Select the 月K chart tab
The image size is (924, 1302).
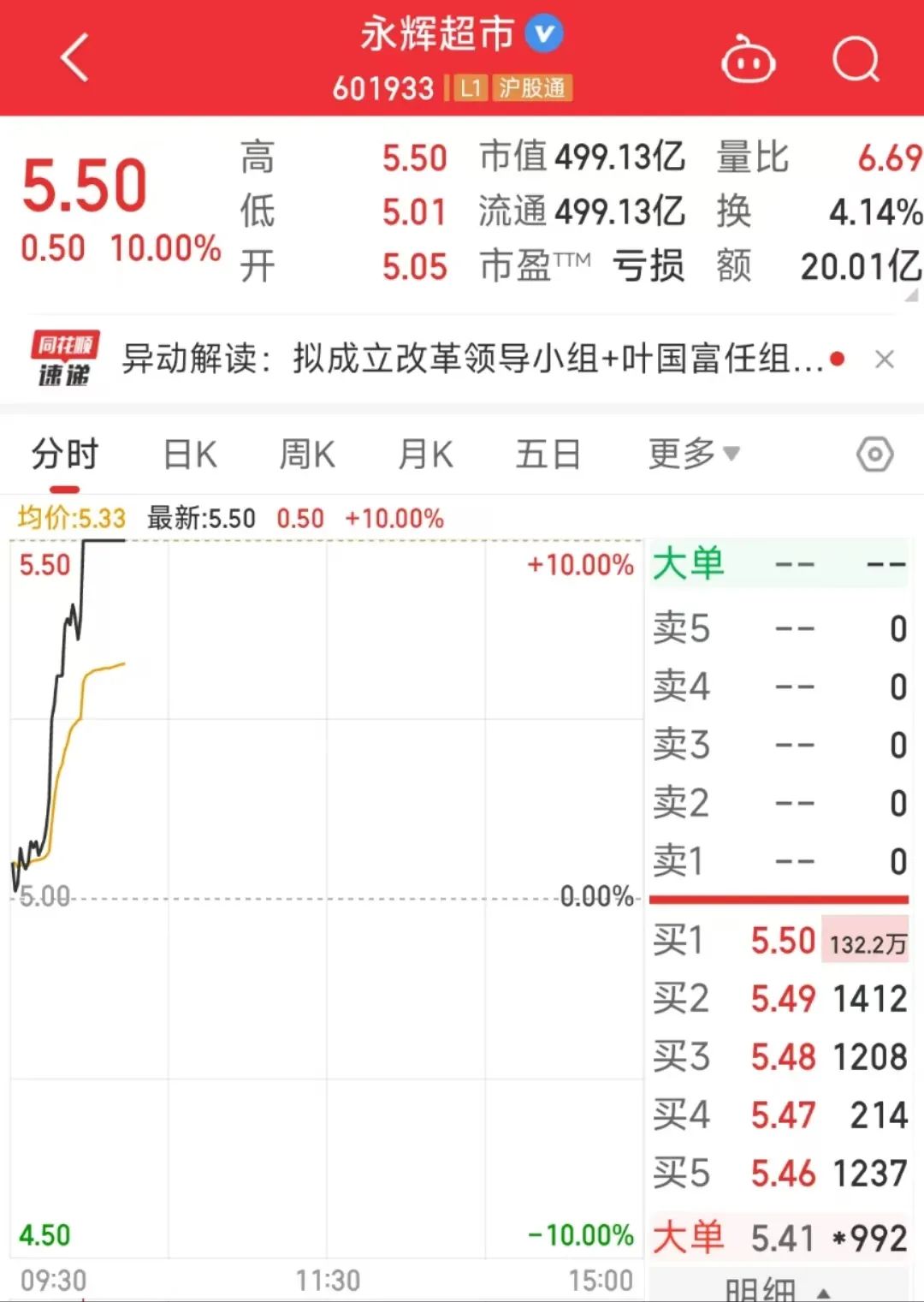pos(425,454)
